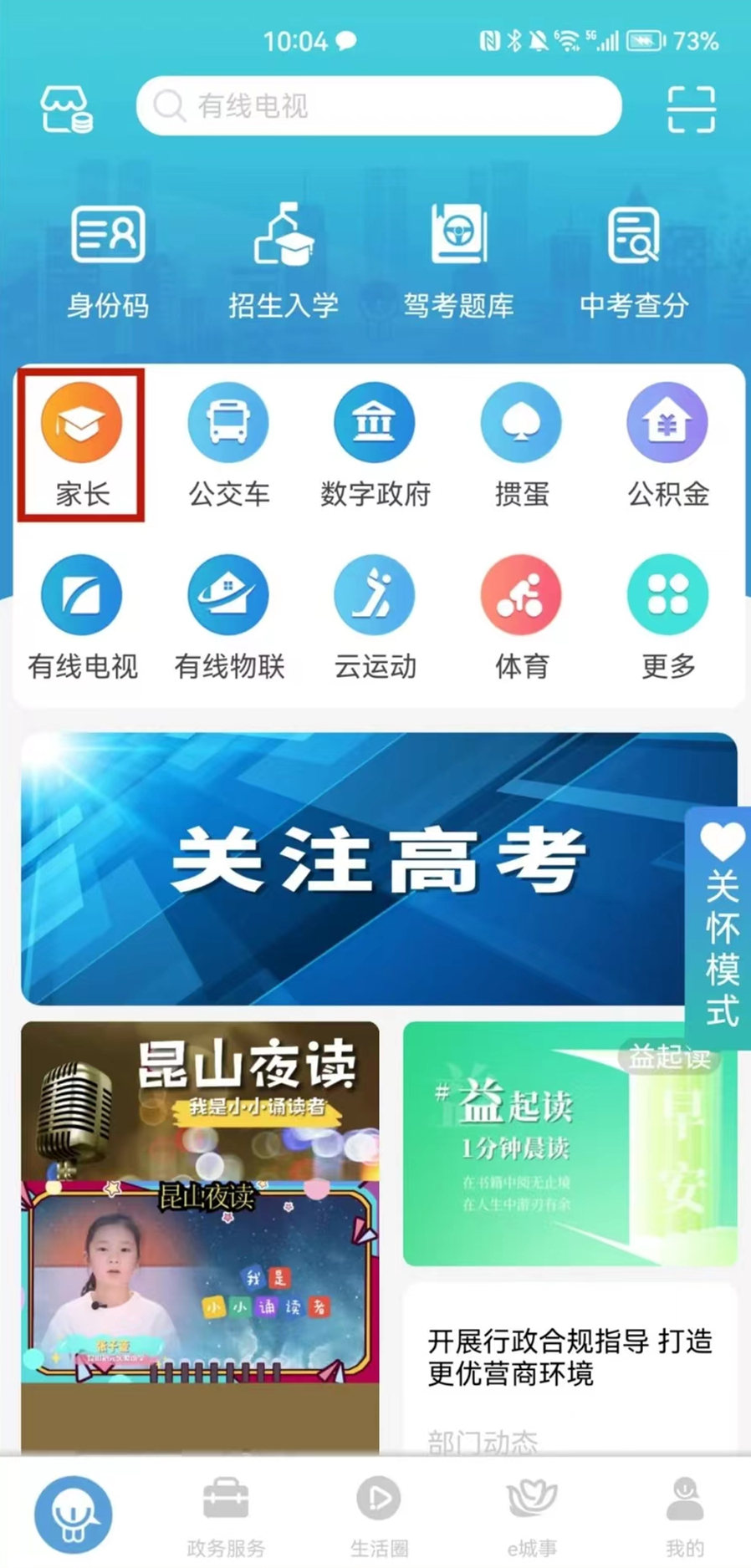Tap the 有线电视 search box
Image resolution: width=751 pixels, height=1568 pixels.
(379, 106)
